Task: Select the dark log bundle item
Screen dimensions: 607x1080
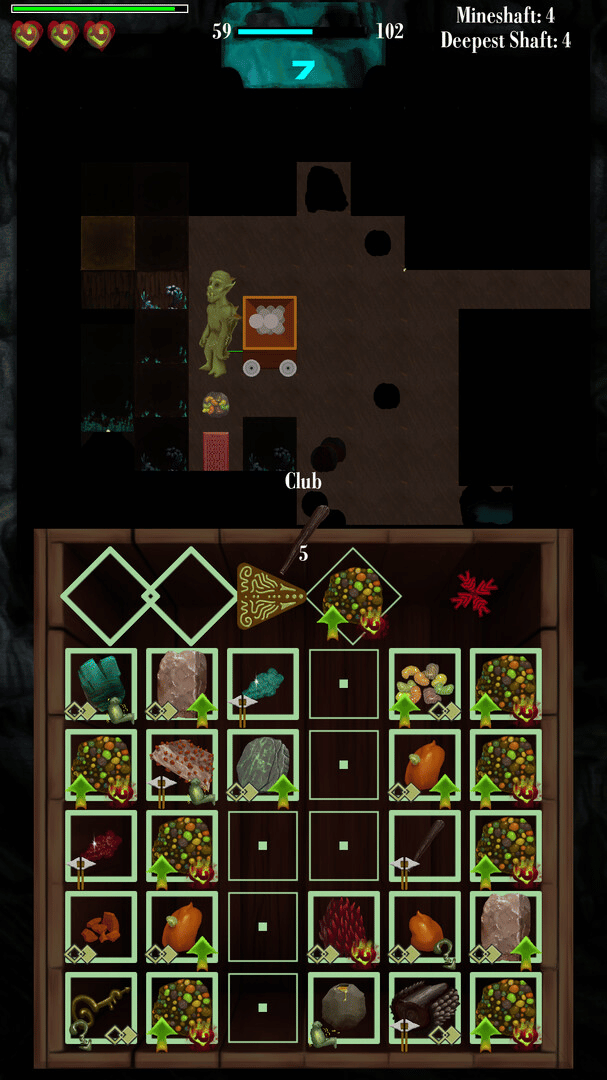Action: click(x=424, y=1007)
